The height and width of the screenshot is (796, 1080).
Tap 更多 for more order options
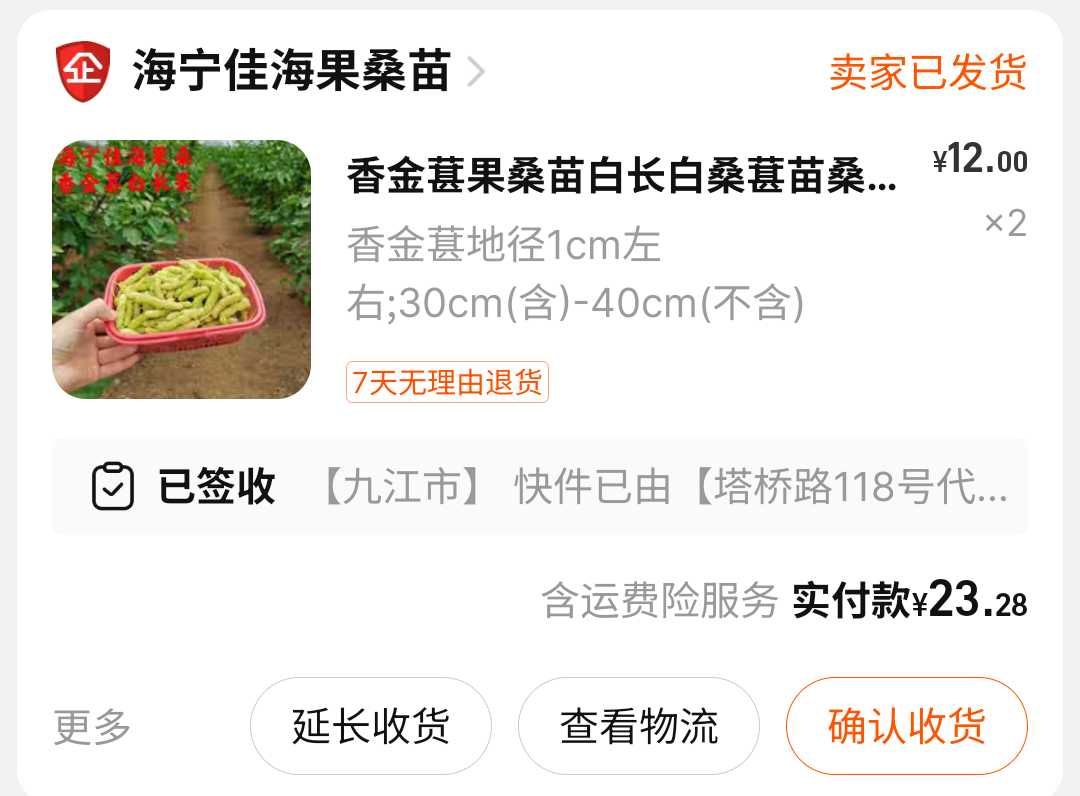click(x=92, y=726)
